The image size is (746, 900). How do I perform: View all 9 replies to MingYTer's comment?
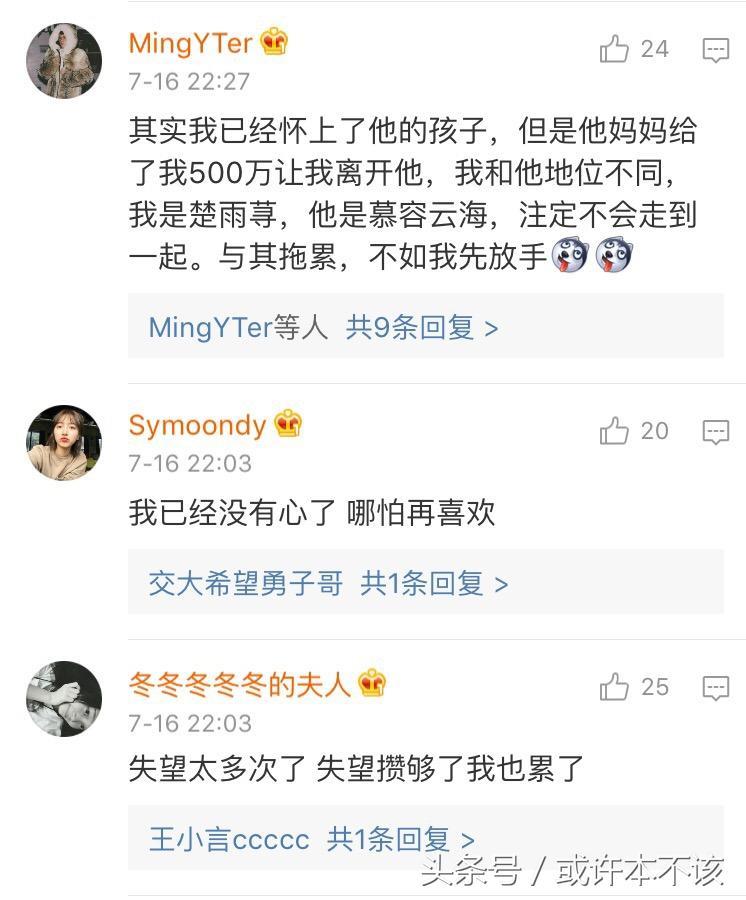(421, 327)
